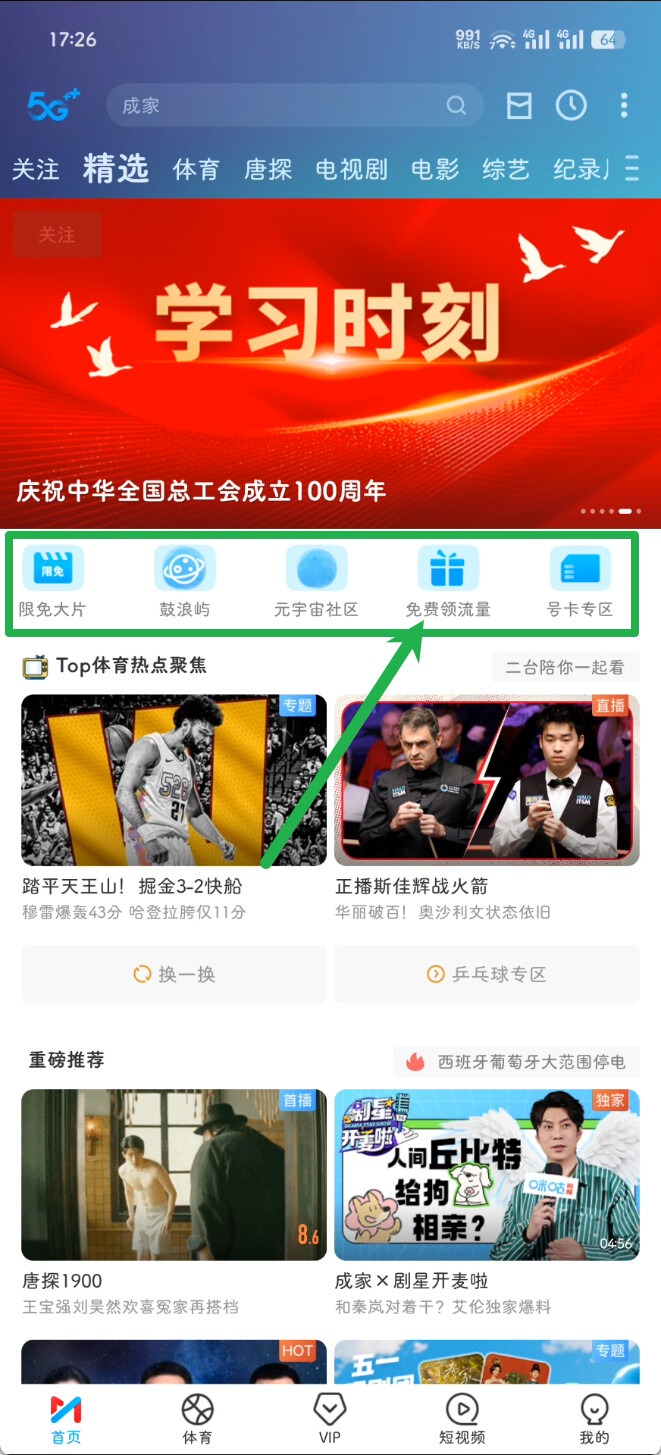This screenshot has width=661, height=1455.
Task: Switch to the 电影 top tab
Action: pyautogui.click(x=434, y=169)
